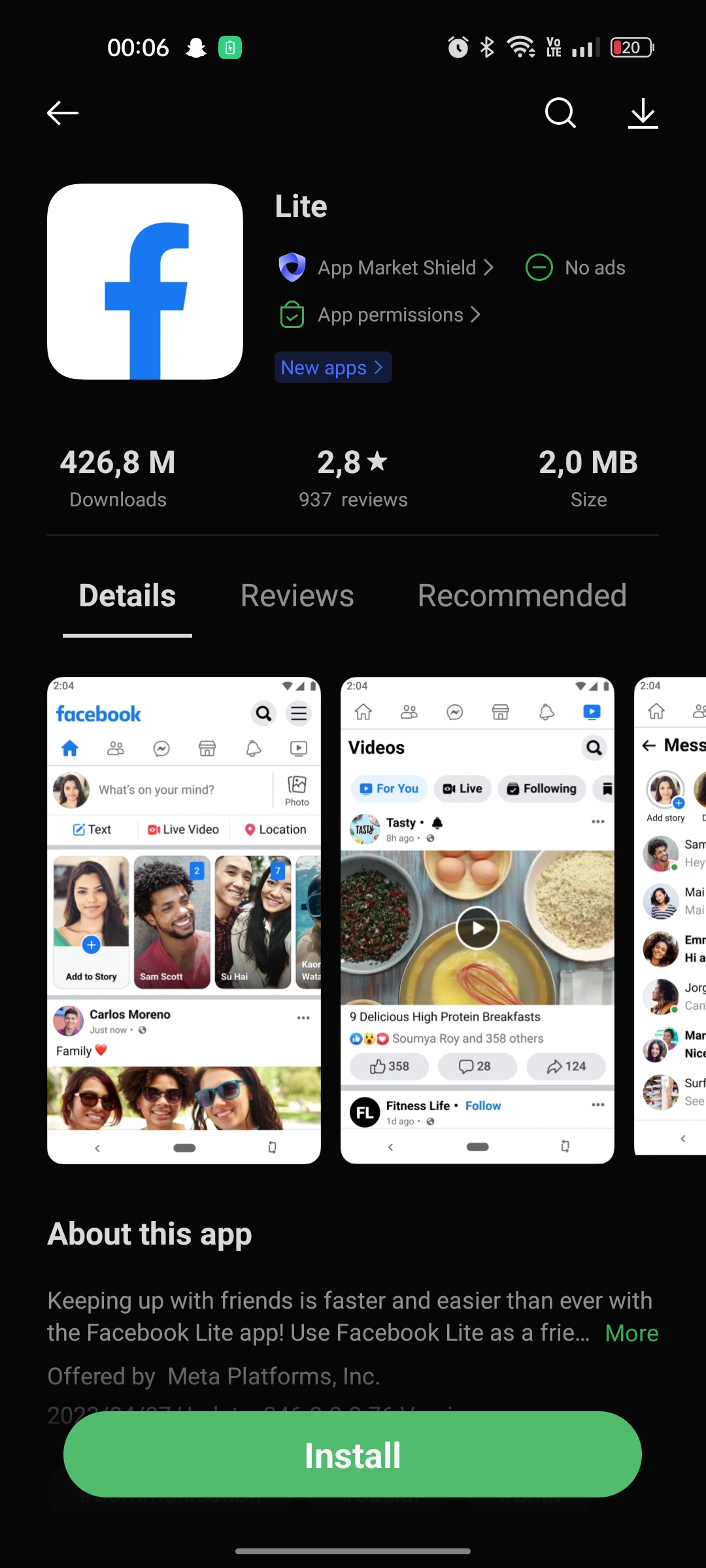This screenshot has height=1568, width=706.
Task: Switch to the Recommended tab
Action: [522, 596]
